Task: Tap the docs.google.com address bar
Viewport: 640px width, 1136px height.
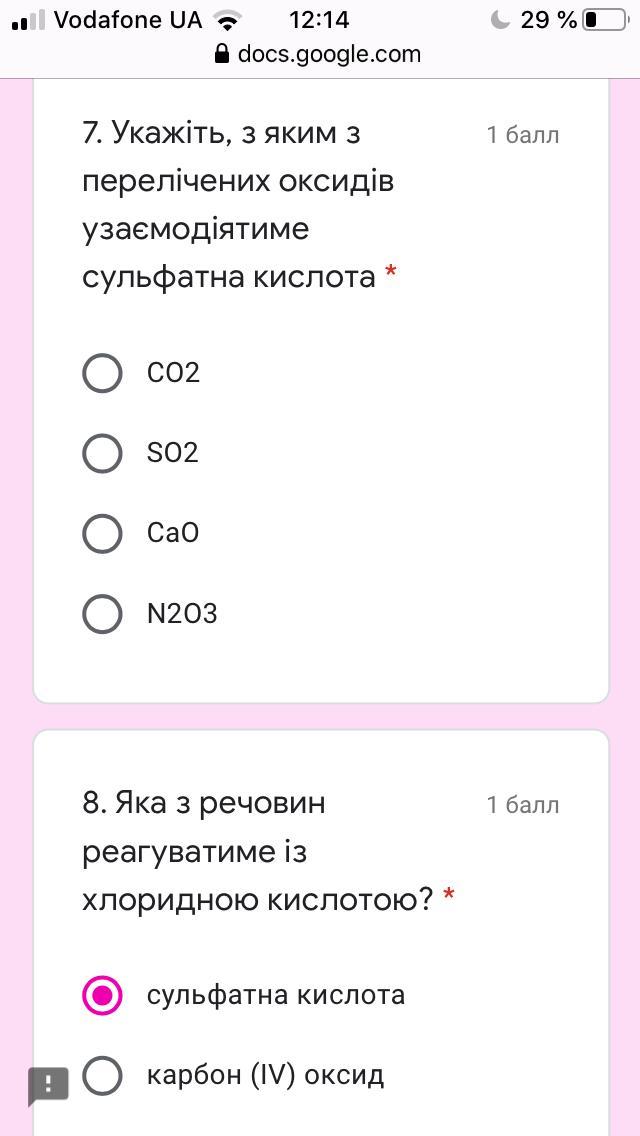Action: (319, 54)
